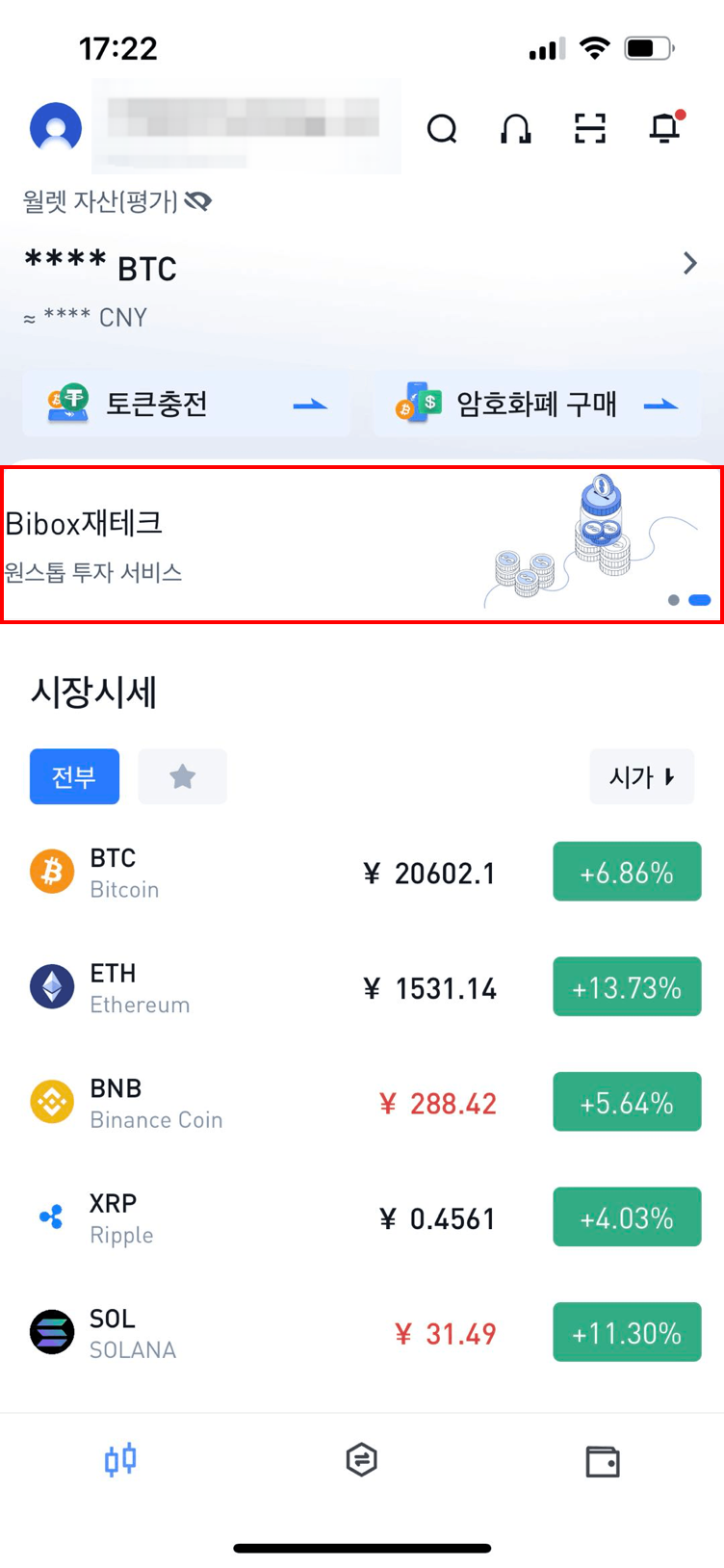
Task: Switch to the trade exchange bottom tab
Action: [361, 1460]
